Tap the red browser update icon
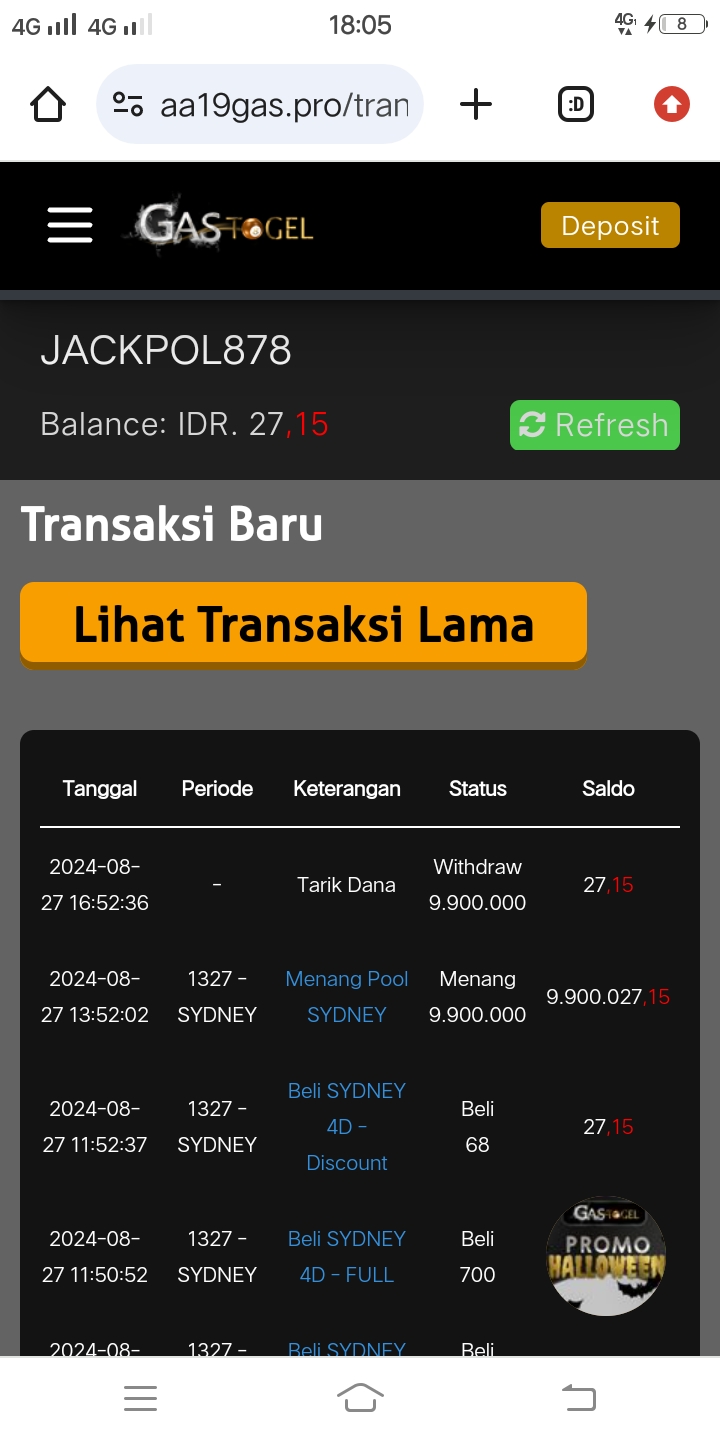 coord(672,104)
